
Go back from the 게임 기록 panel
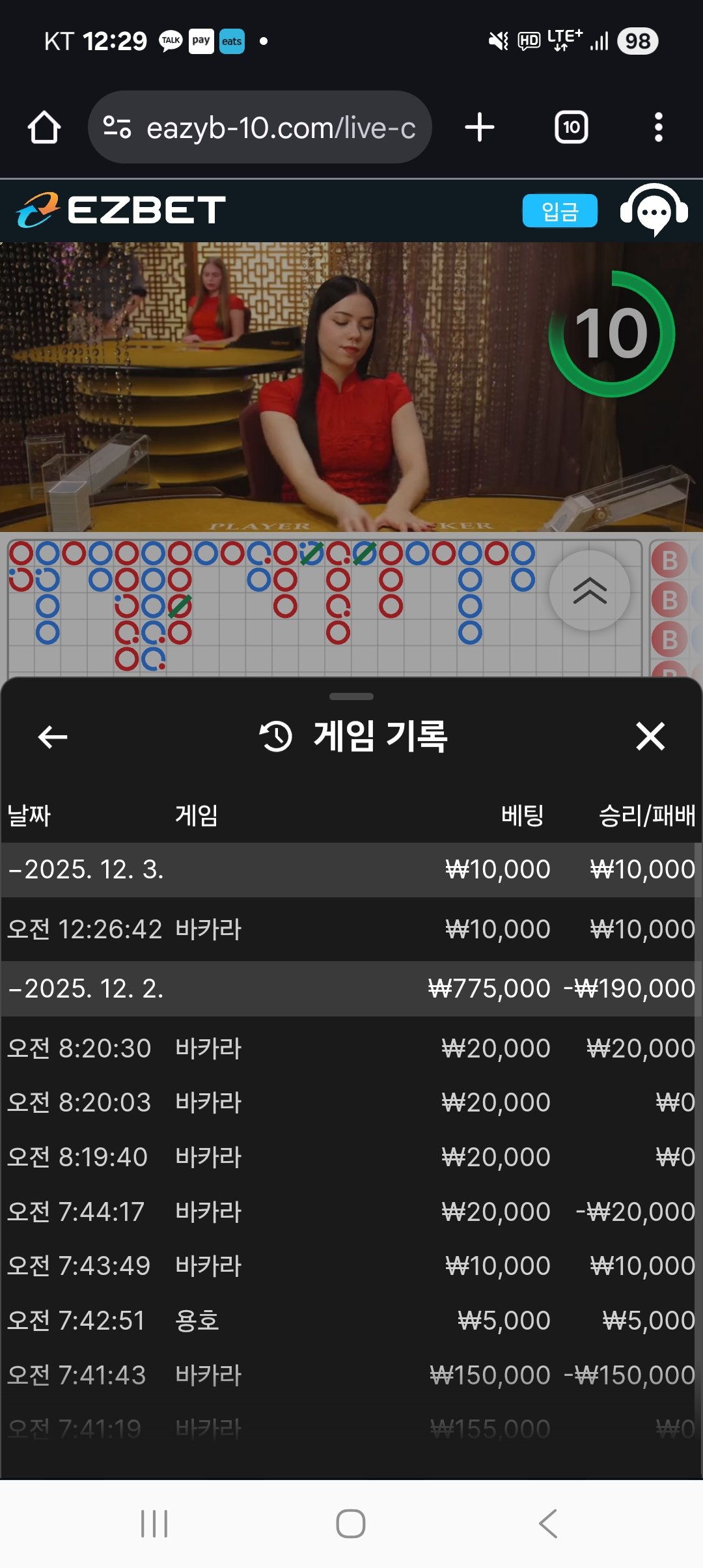[x=53, y=737]
